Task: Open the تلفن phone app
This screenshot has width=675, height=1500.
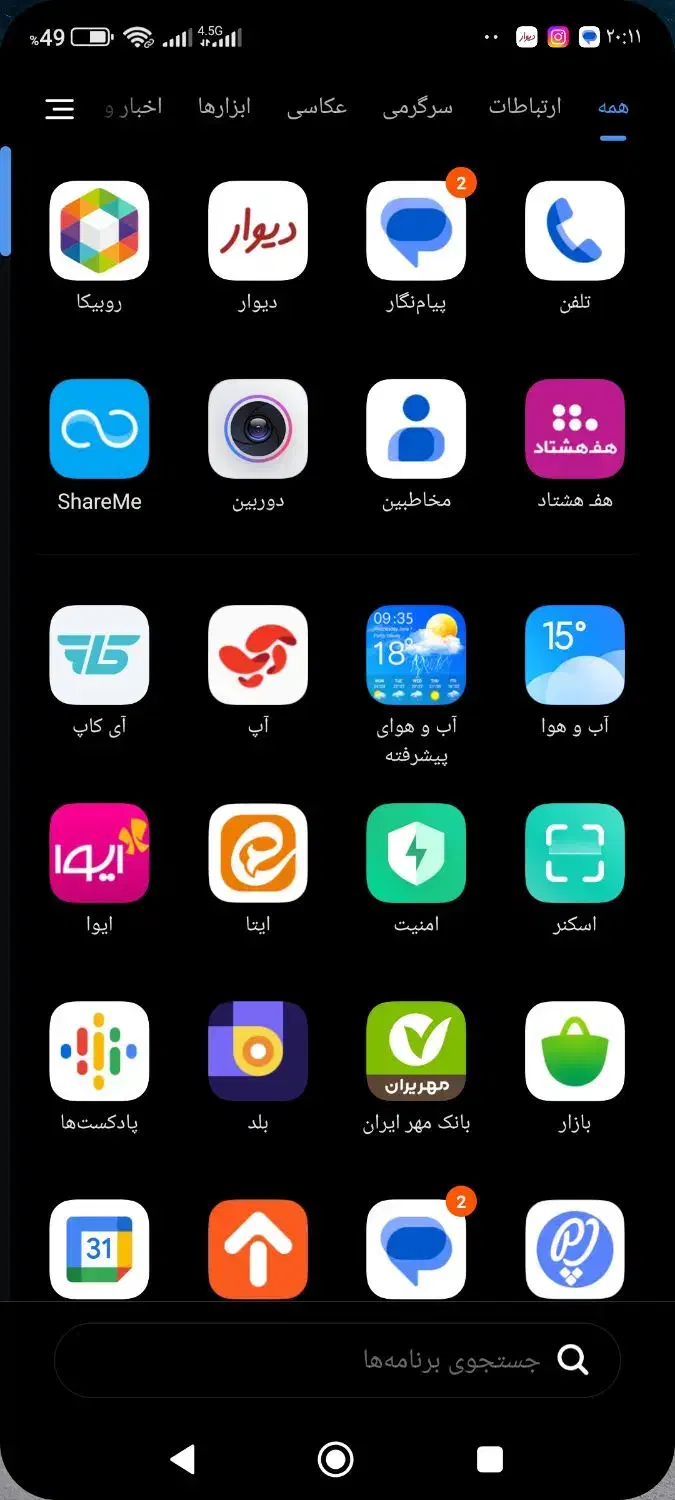Action: pyautogui.click(x=574, y=231)
